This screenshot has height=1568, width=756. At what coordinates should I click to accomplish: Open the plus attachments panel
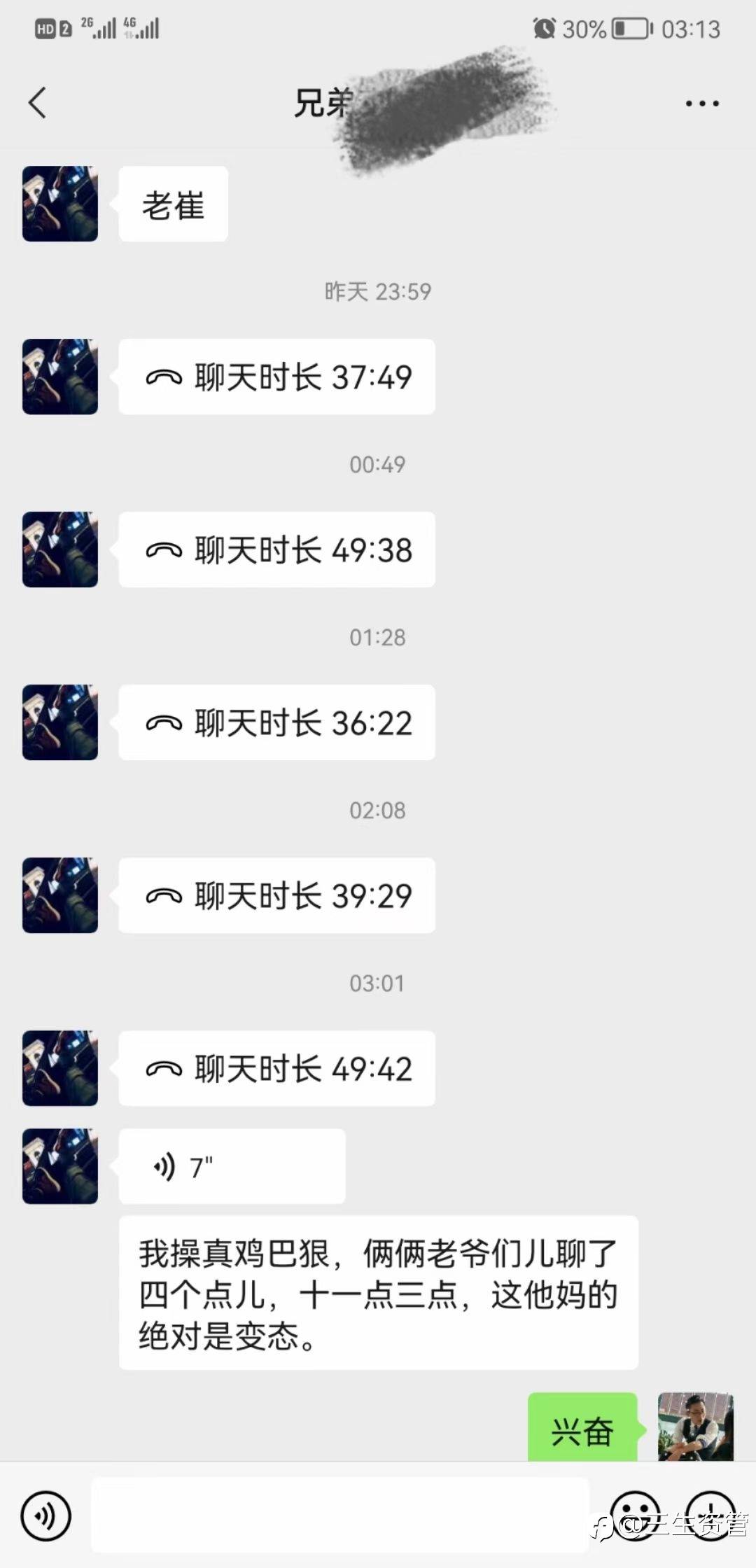coord(710,1515)
